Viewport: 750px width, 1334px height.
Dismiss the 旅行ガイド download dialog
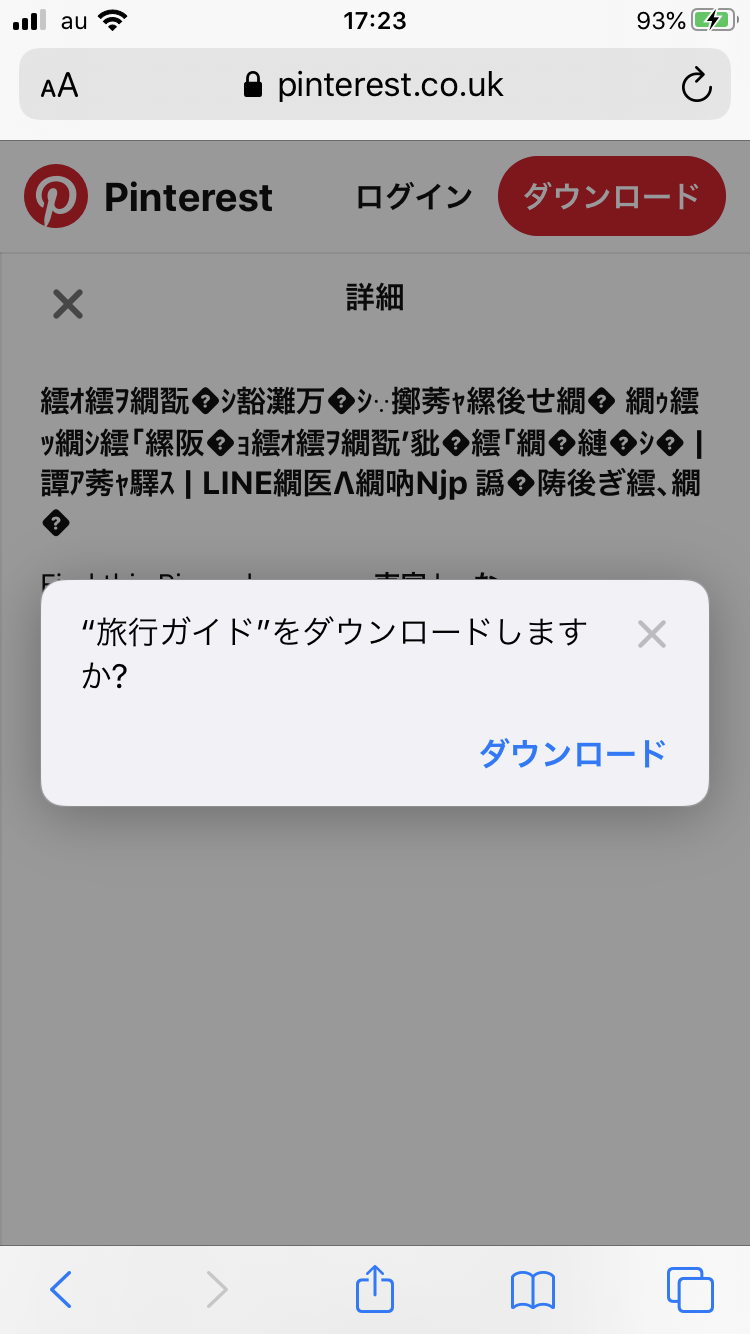651,634
